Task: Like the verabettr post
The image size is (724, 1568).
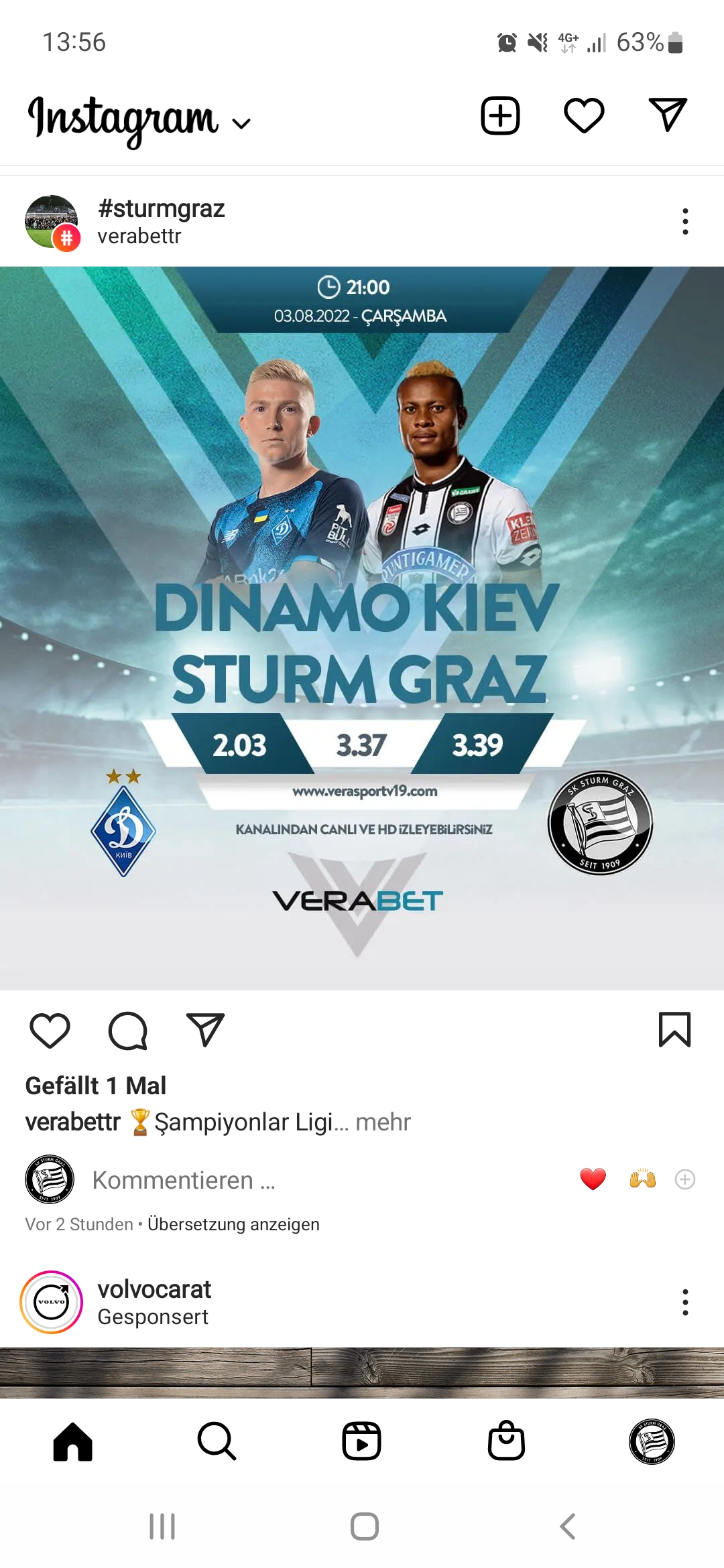Action: pos(50,1030)
